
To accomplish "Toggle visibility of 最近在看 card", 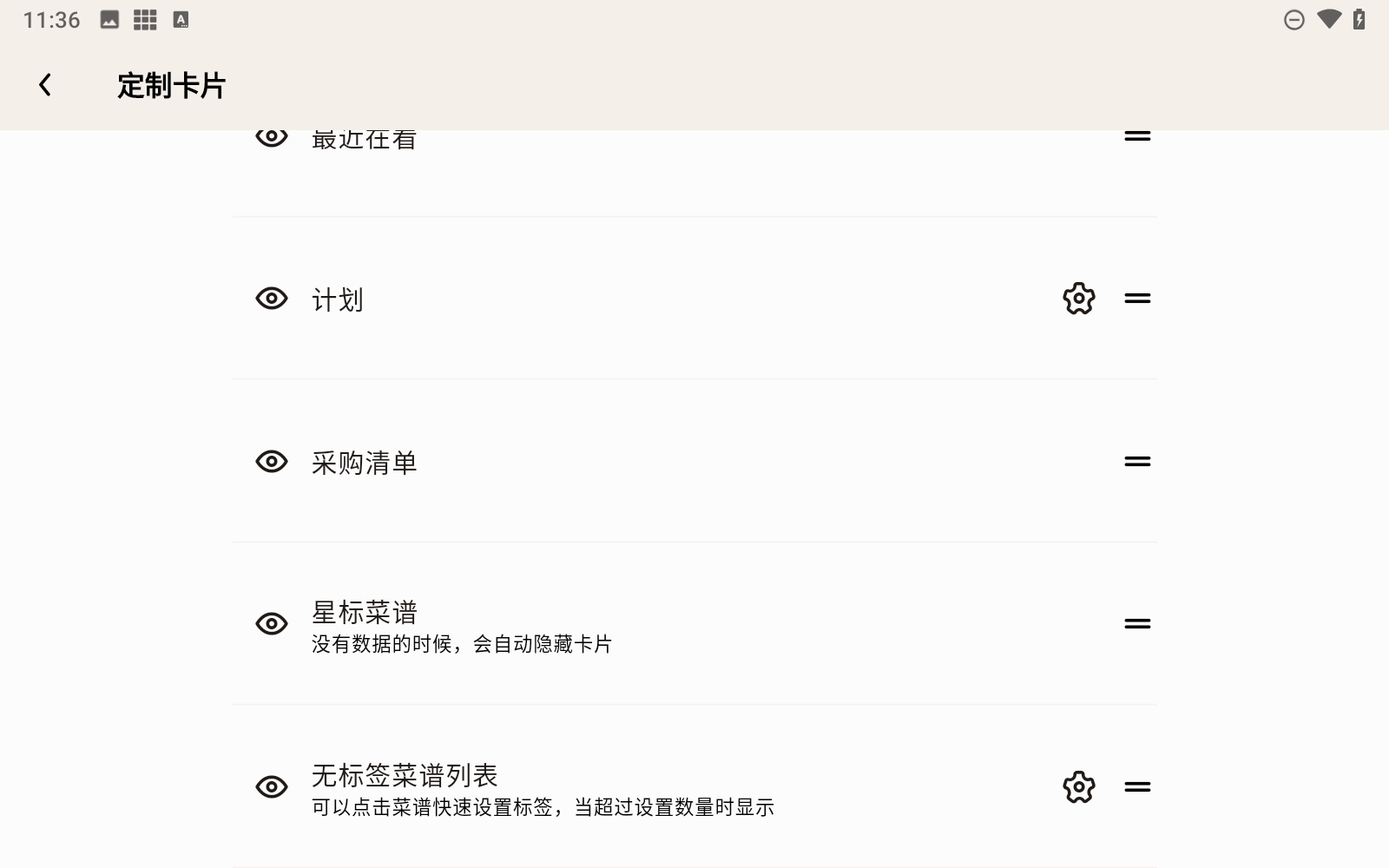I will tap(272, 138).
